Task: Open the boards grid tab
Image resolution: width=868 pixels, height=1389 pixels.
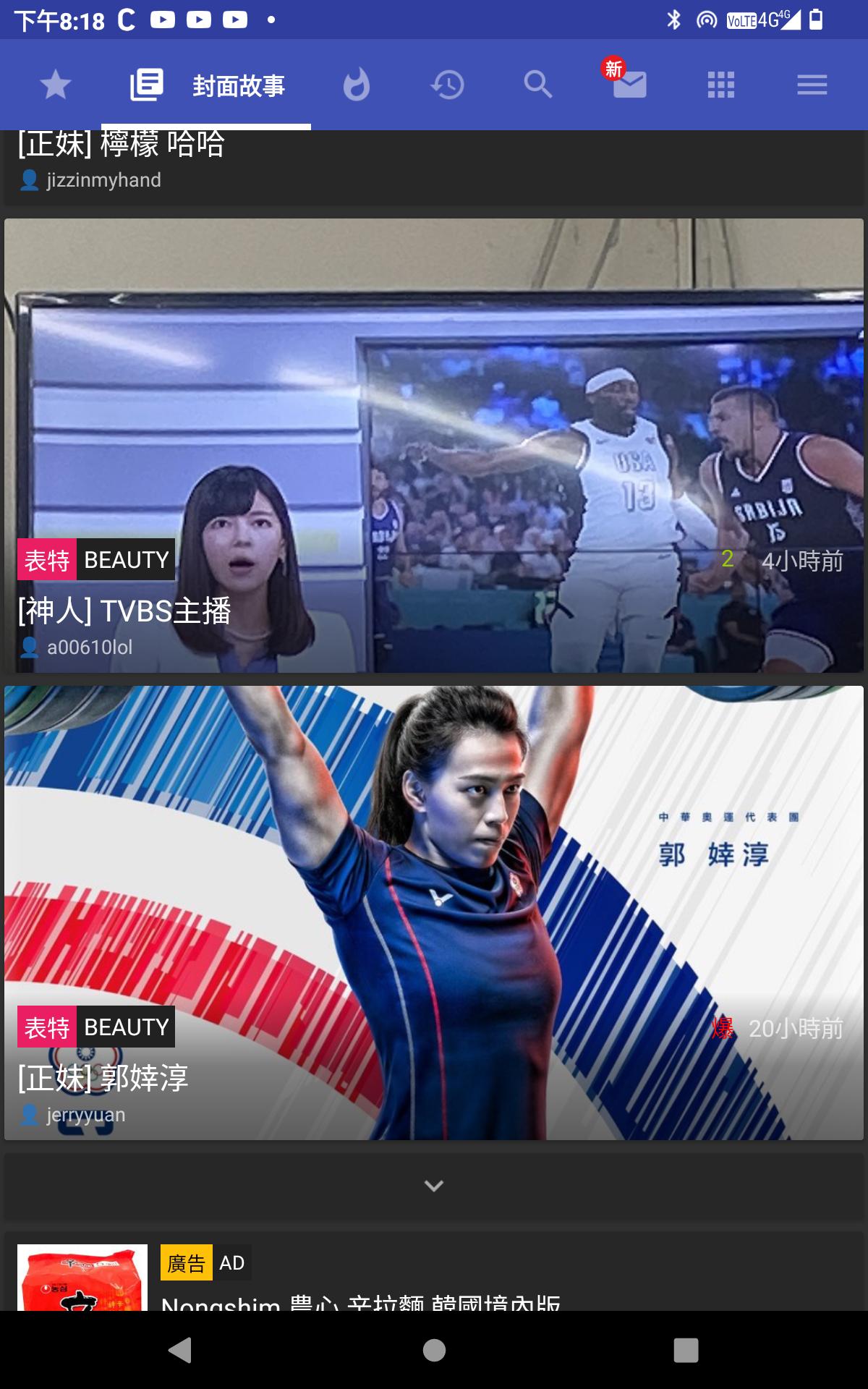Action: 720,85
